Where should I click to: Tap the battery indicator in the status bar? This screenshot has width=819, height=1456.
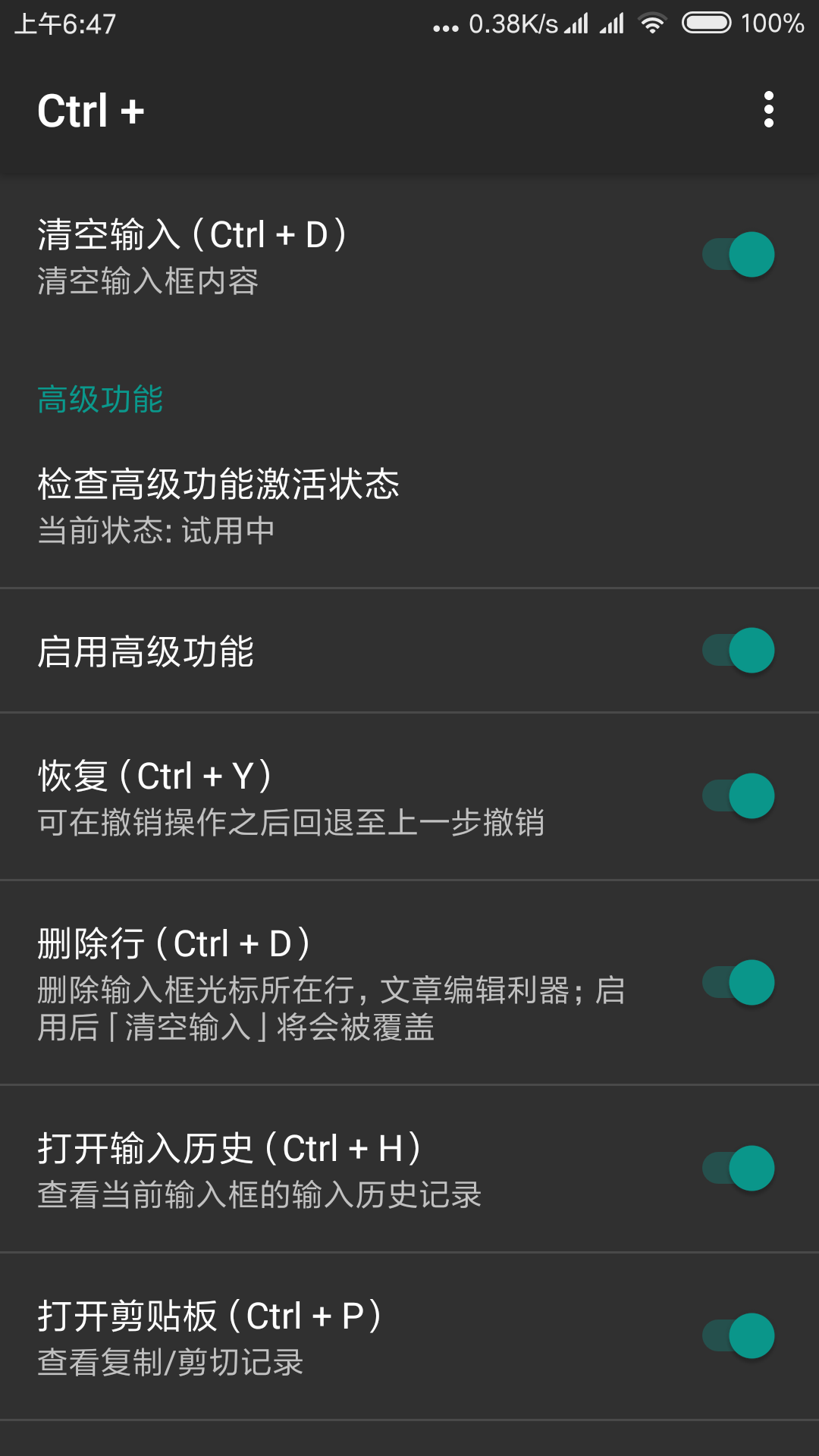705,24
